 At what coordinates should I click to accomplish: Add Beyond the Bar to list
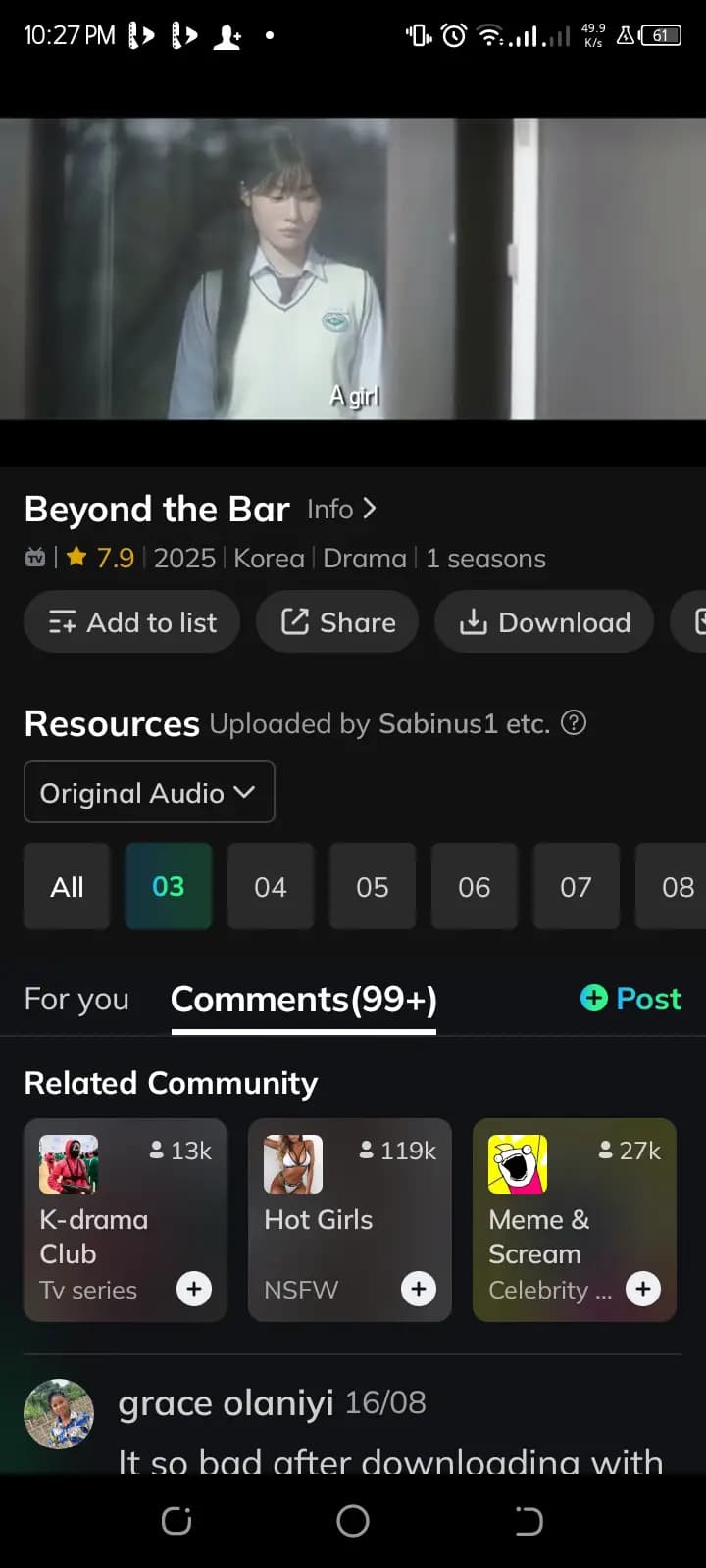[x=132, y=622]
